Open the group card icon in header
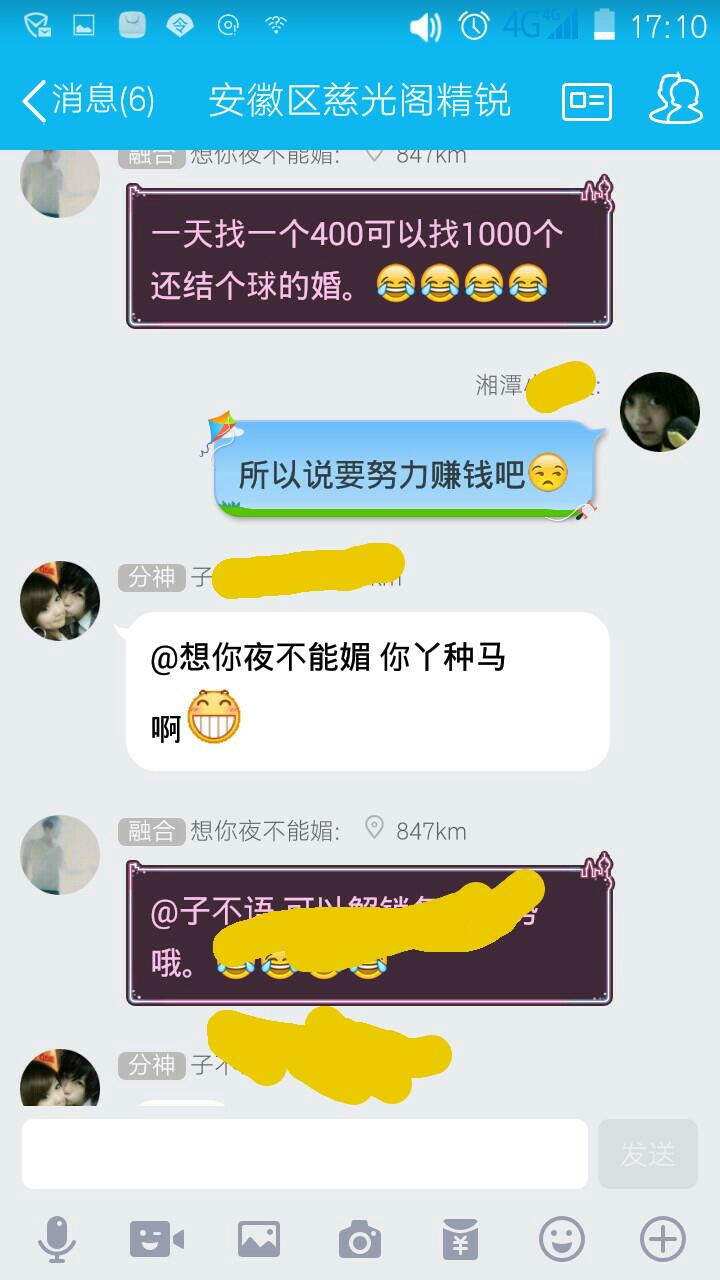The height and width of the screenshot is (1280, 720). point(587,100)
